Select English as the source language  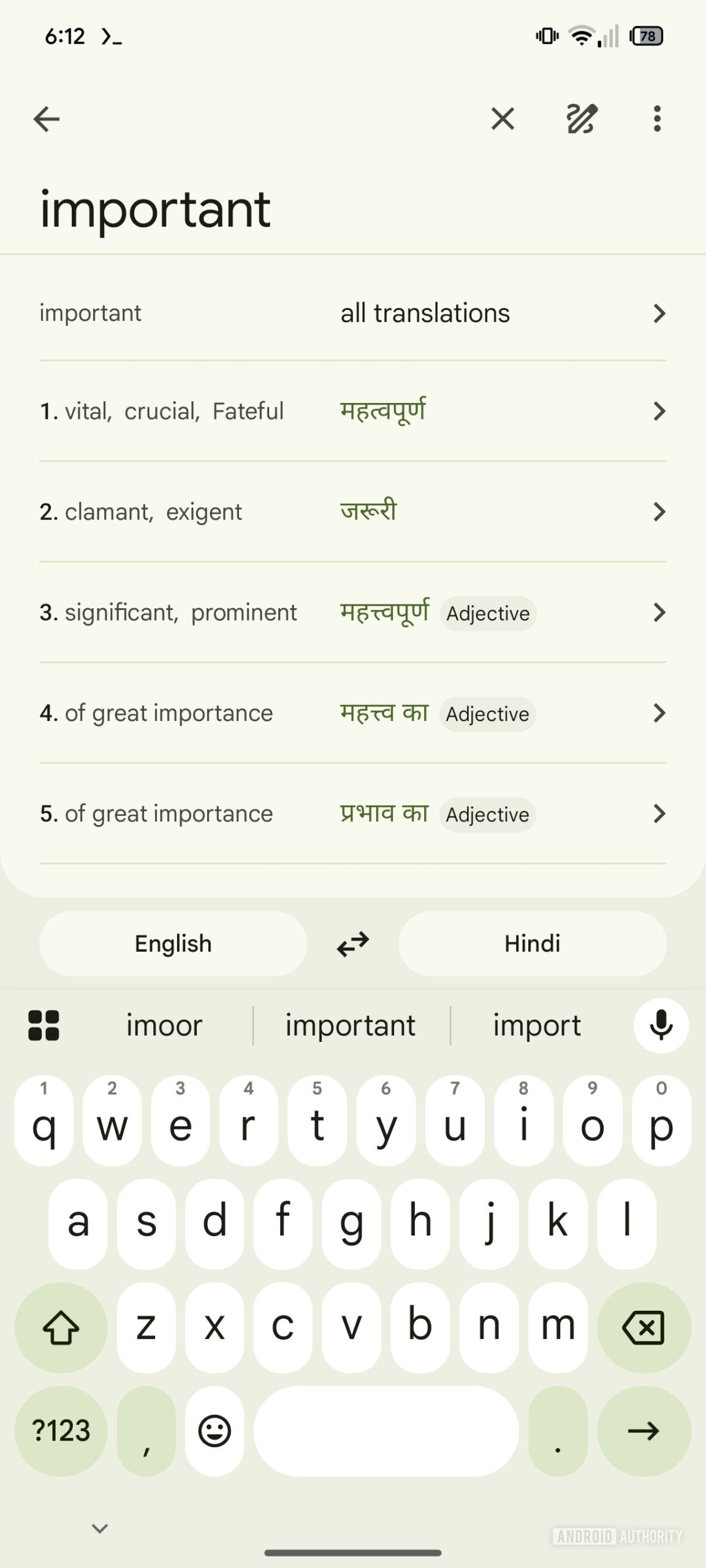(x=172, y=943)
